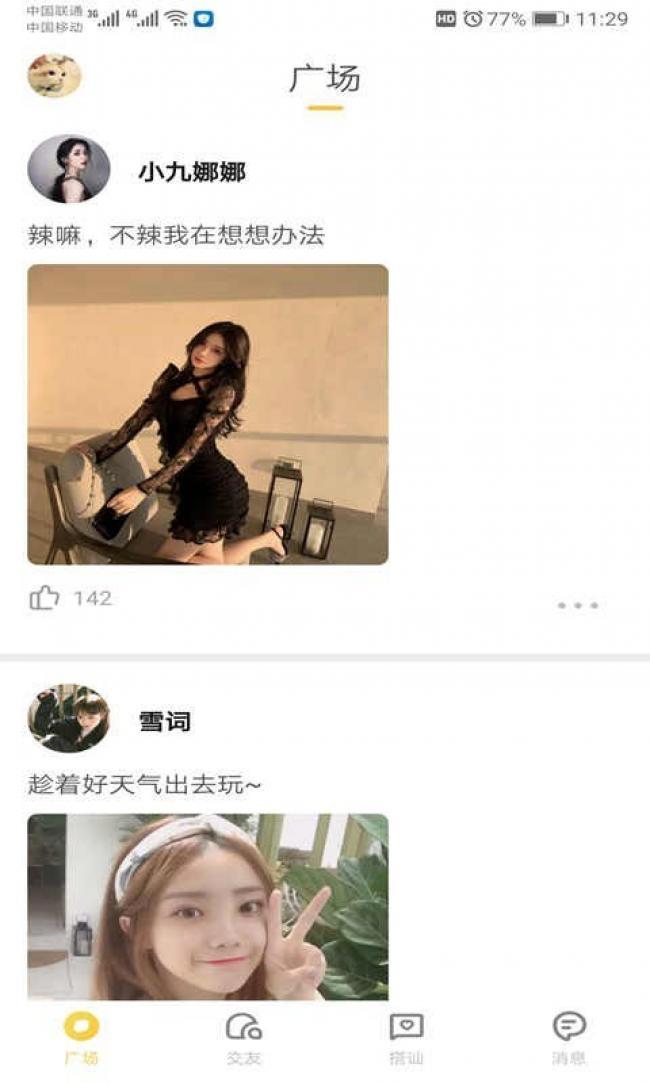This screenshot has width=650, height=1083.
Task: Open more options on 小九娜娜's post
Action: click(x=577, y=605)
